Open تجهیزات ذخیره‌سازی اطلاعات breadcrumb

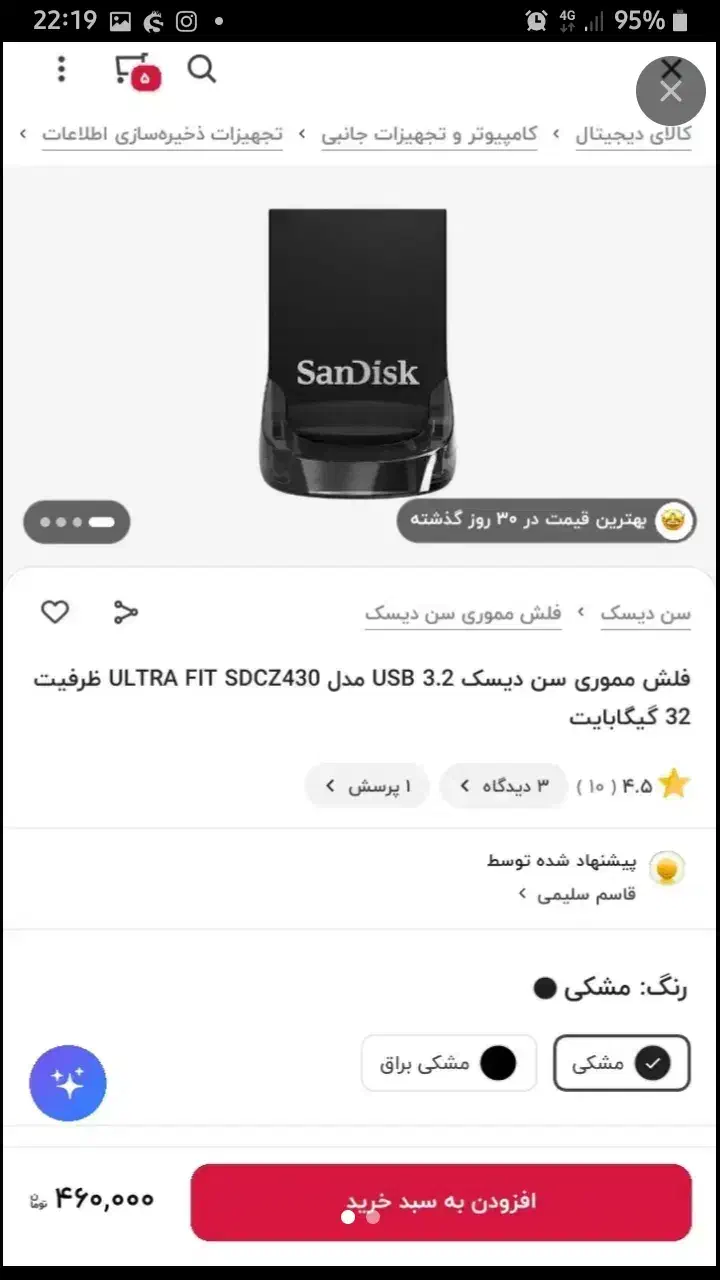[162, 135]
